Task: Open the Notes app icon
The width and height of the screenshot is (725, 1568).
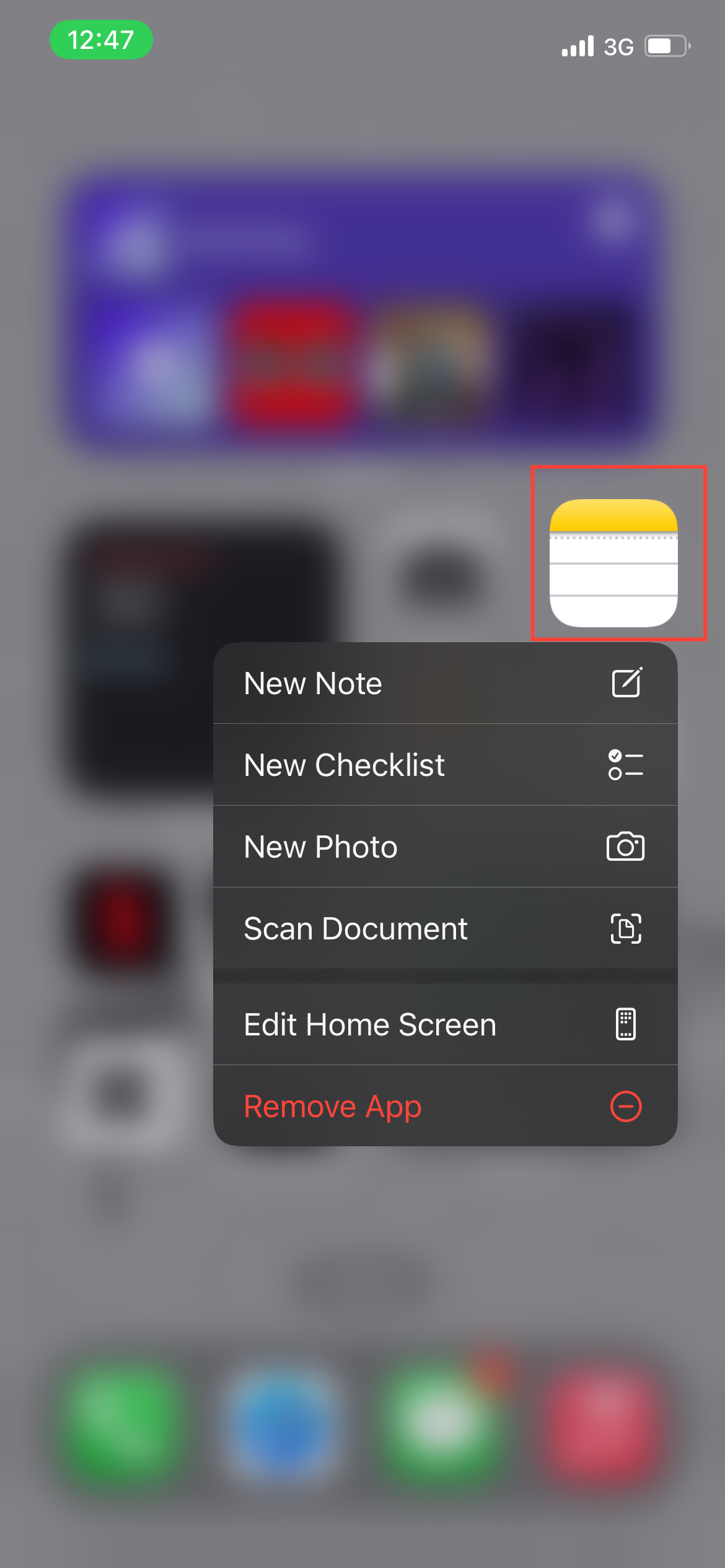Action: [613, 562]
